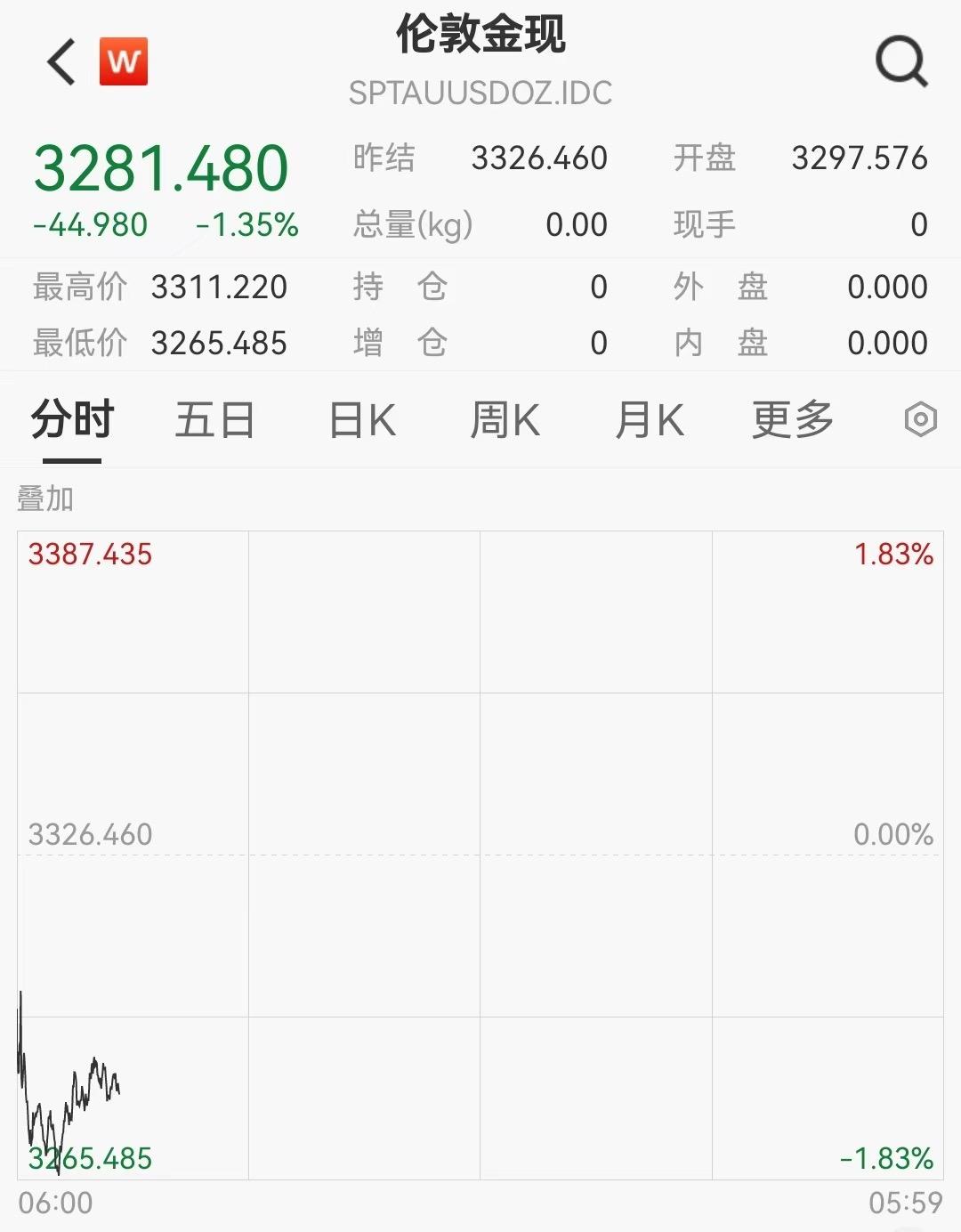The height and width of the screenshot is (1232, 961).
Task: Expand the 更多 chart options
Action: click(x=792, y=420)
